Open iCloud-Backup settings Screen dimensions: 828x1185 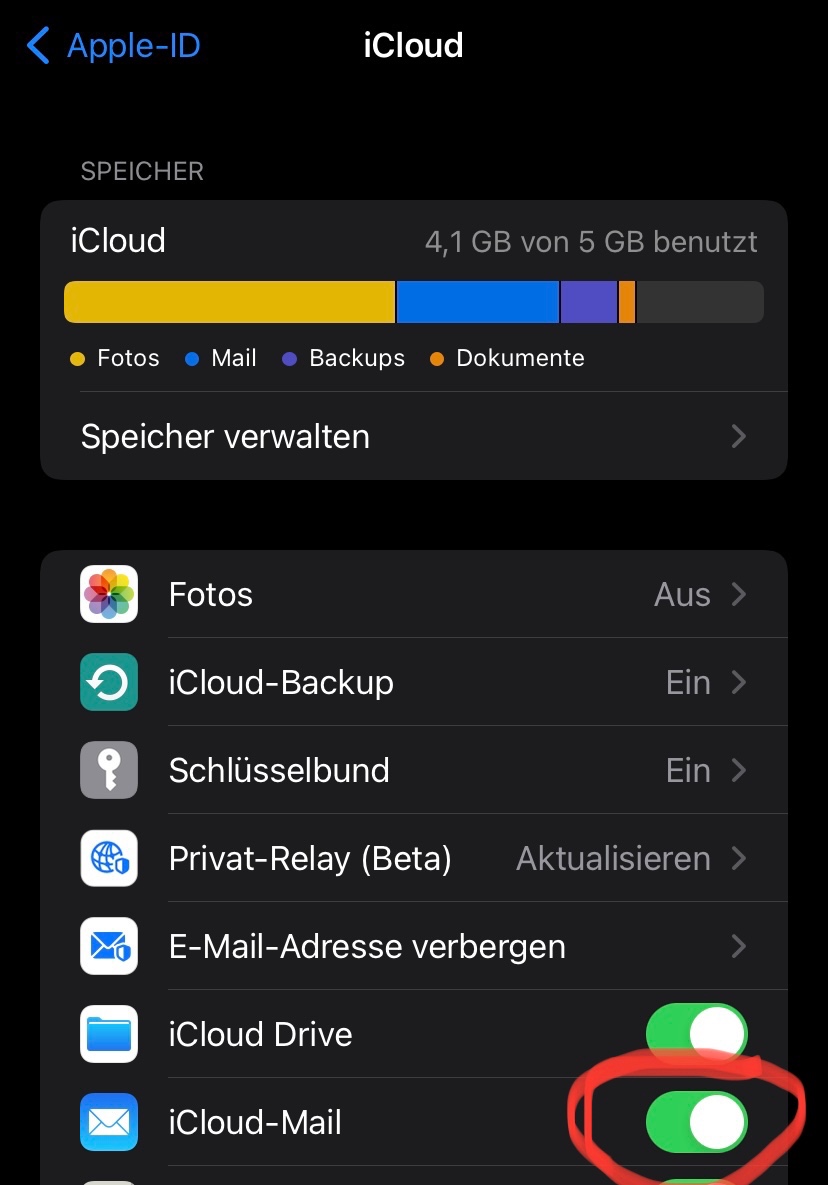click(x=413, y=683)
